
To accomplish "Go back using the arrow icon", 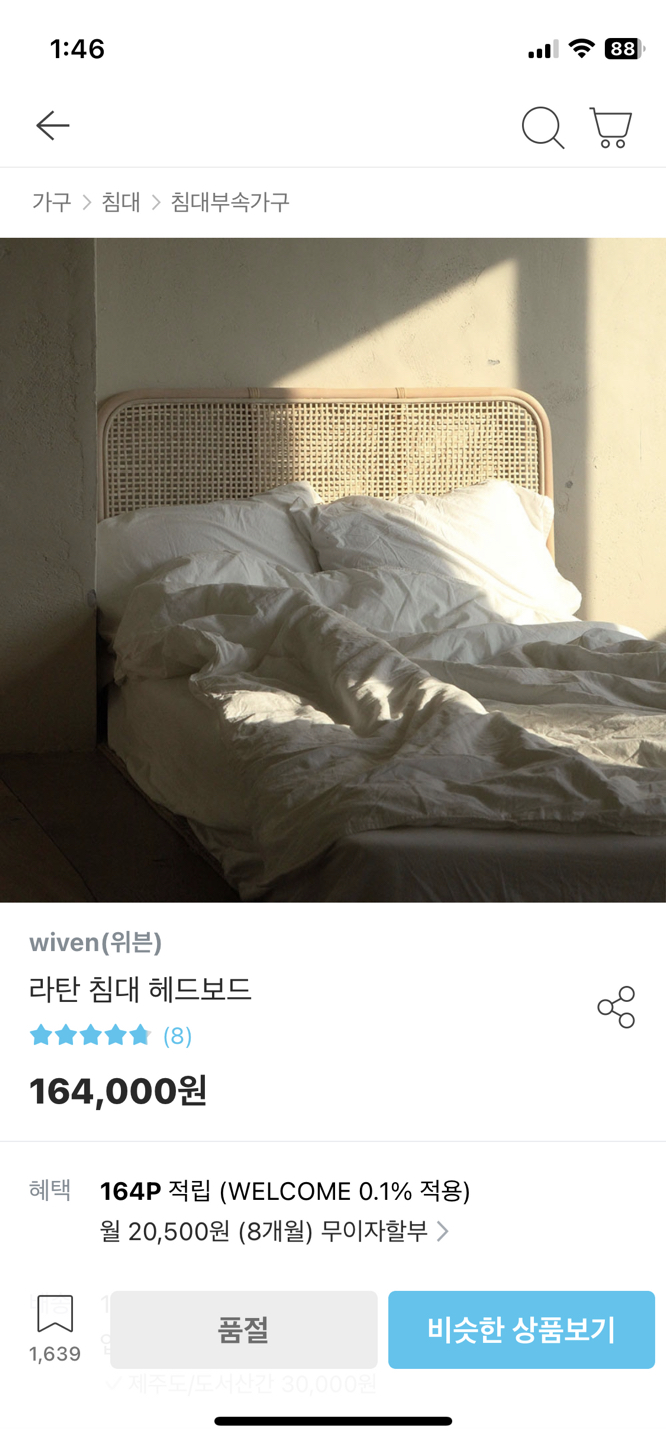I will coord(53,125).
